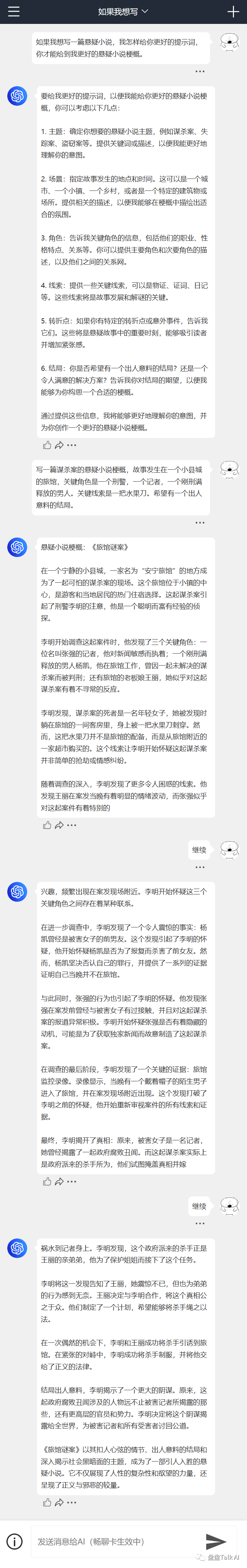Screen dimensions: 247x1568
Task: Open more options under the first user message
Action: (199, 71)
